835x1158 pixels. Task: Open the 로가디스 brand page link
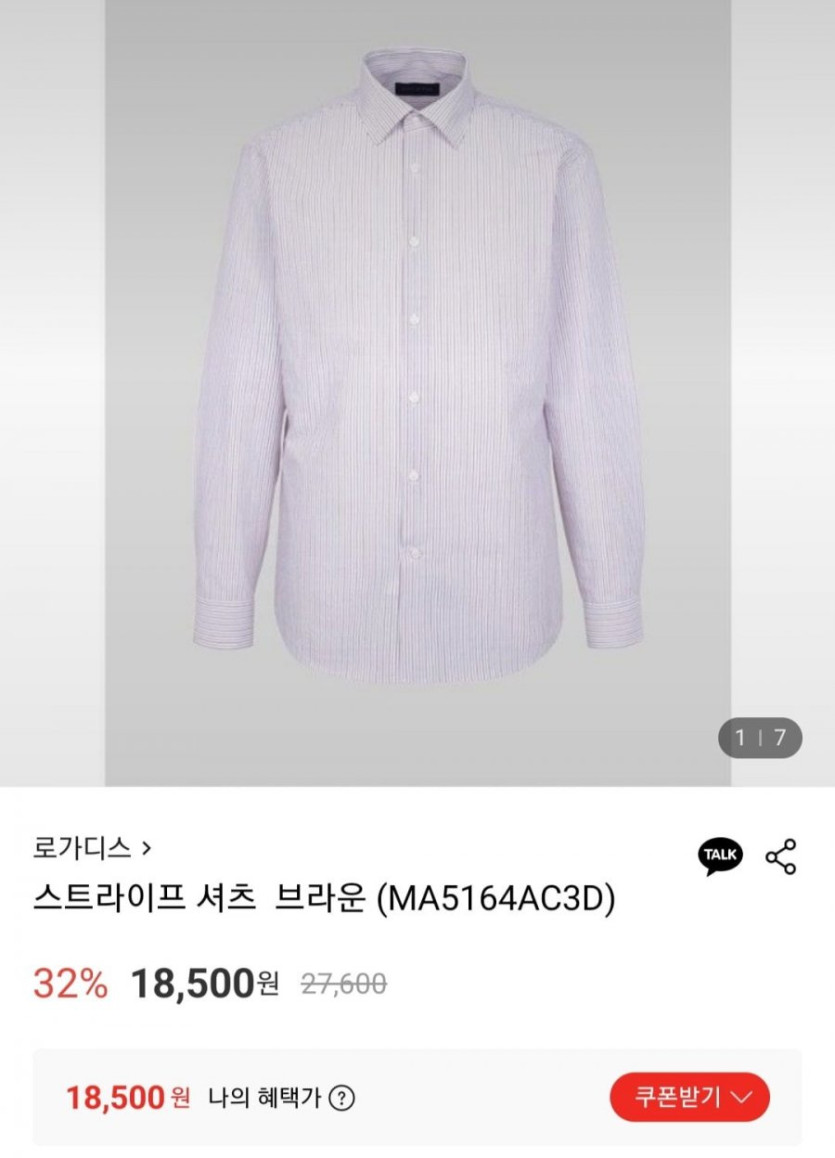tap(91, 849)
